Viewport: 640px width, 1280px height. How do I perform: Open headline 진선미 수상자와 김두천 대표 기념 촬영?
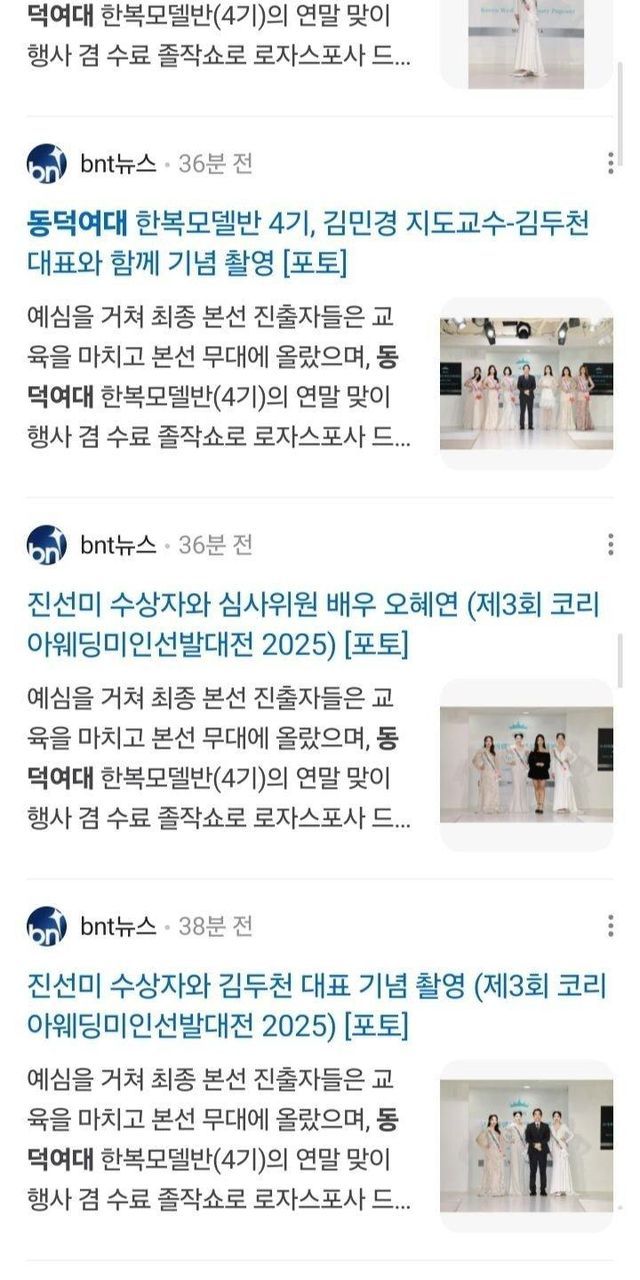pyautogui.click(x=317, y=1006)
